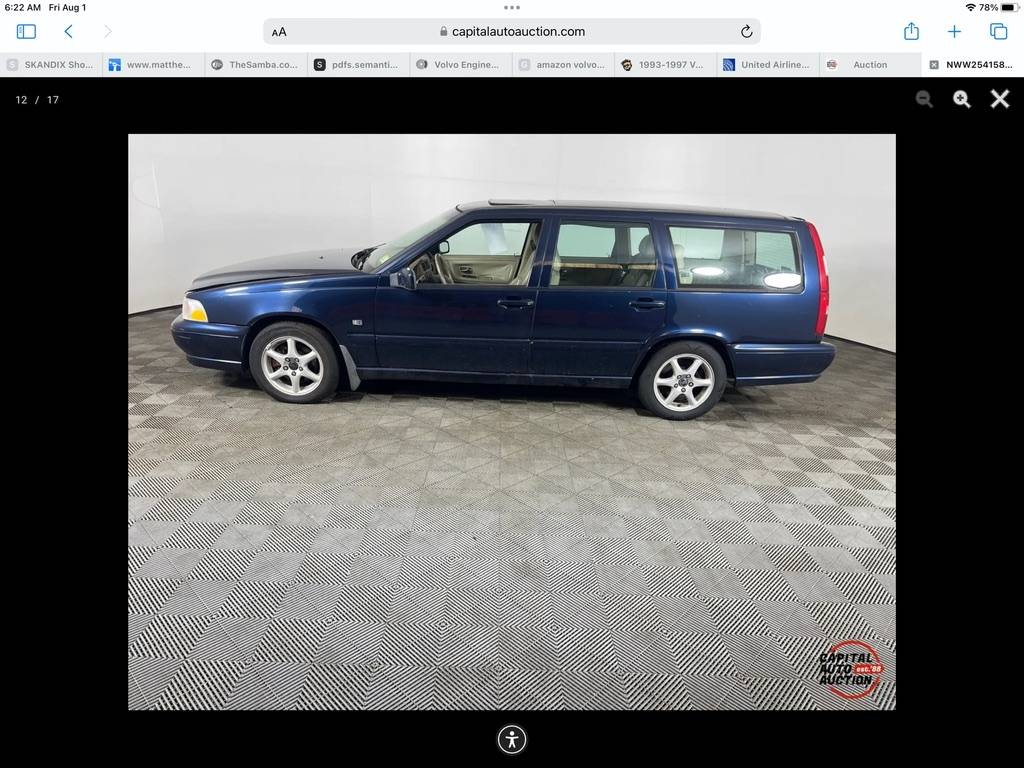Close the NWW254158 tab
The image size is (1024, 768).
(x=934, y=65)
